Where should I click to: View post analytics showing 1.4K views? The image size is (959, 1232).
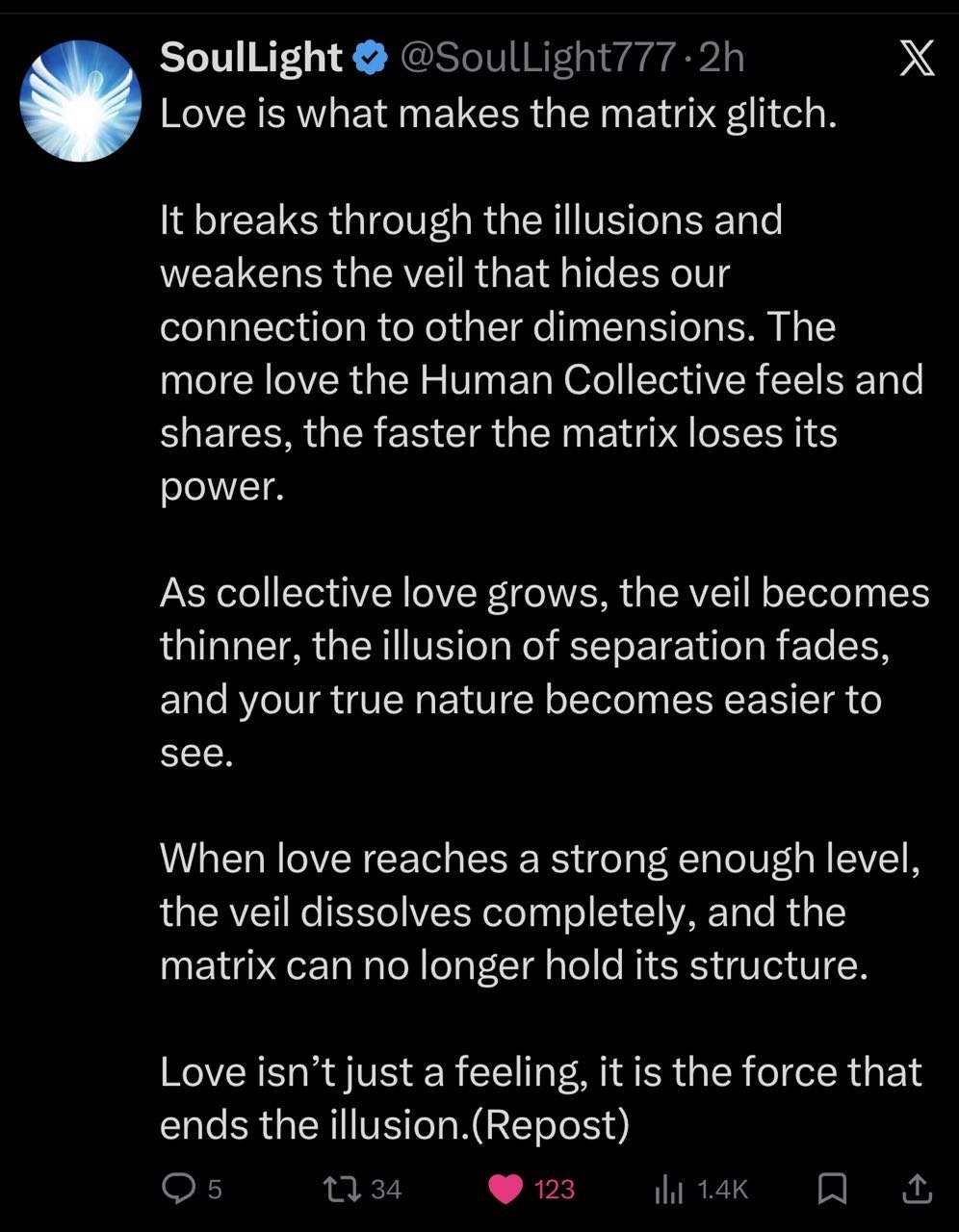click(x=667, y=1191)
